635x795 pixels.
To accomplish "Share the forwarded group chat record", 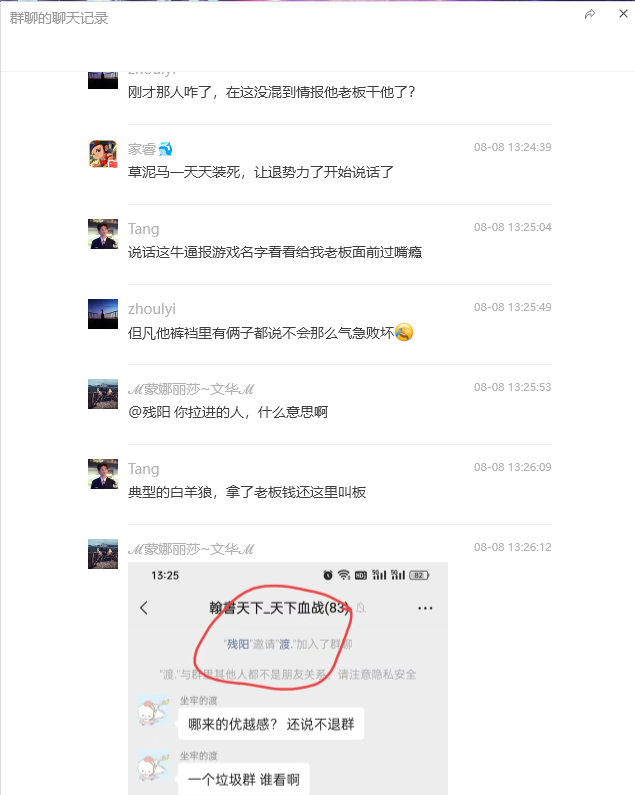I will coord(590,14).
